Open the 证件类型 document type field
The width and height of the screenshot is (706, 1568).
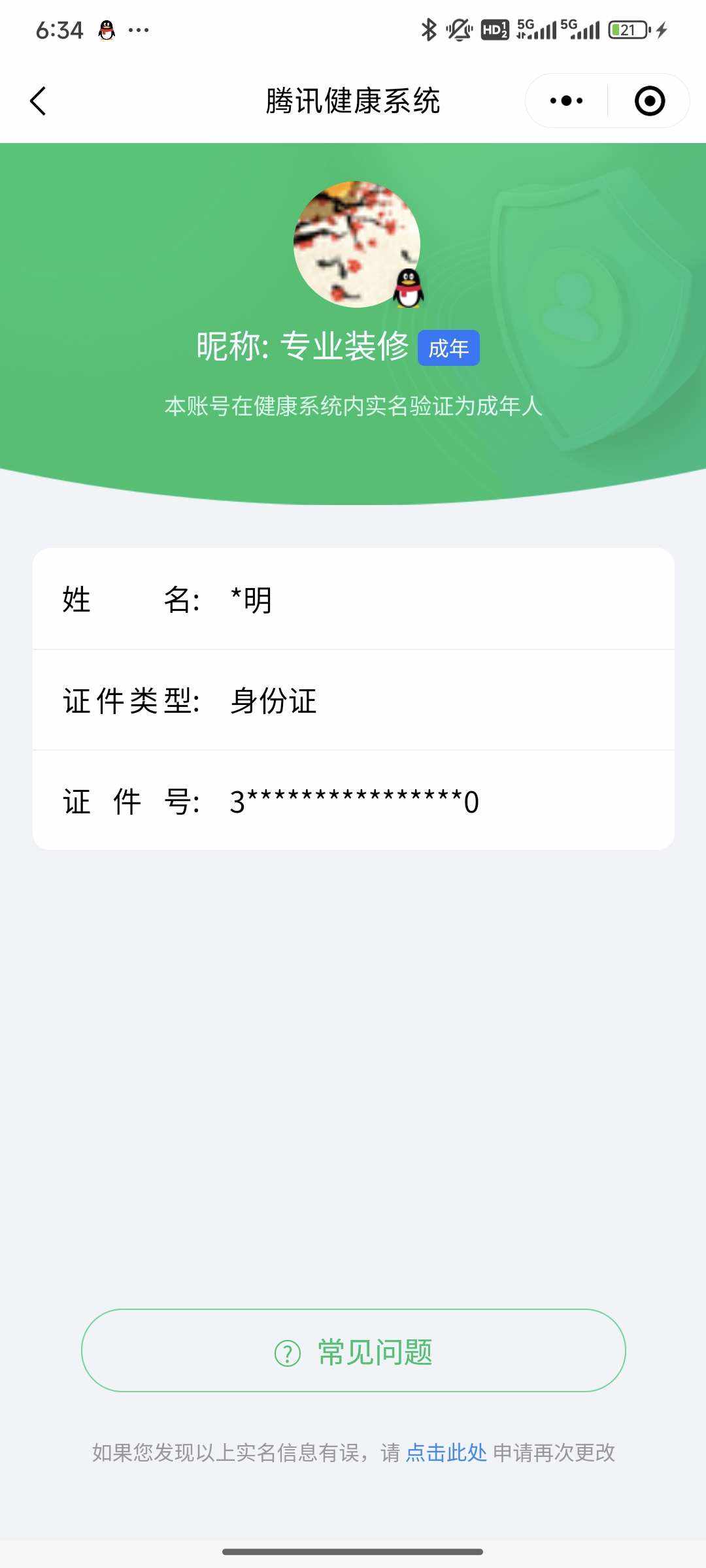(353, 702)
